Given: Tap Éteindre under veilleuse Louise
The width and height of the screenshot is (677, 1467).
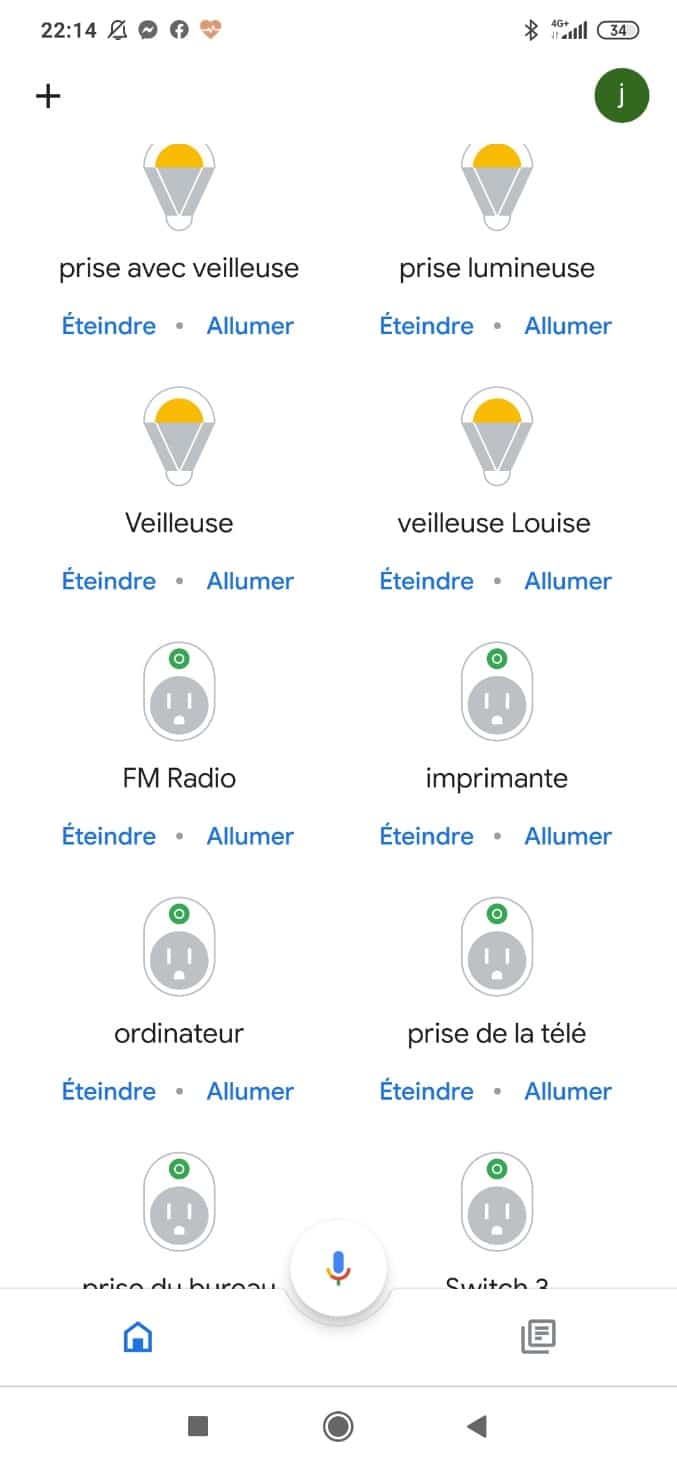Looking at the screenshot, I should (427, 580).
